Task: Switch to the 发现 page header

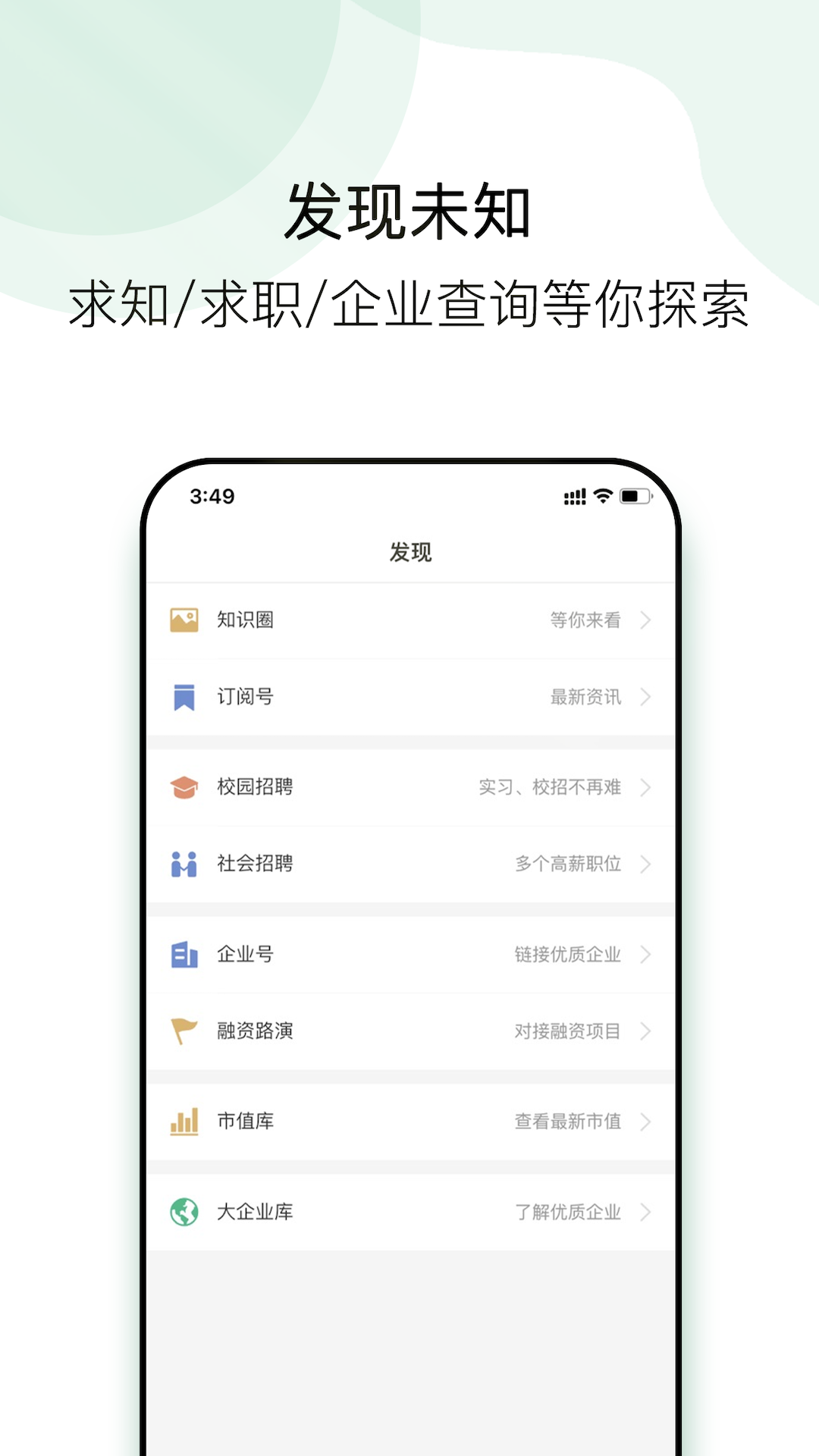Action: [x=409, y=553]
